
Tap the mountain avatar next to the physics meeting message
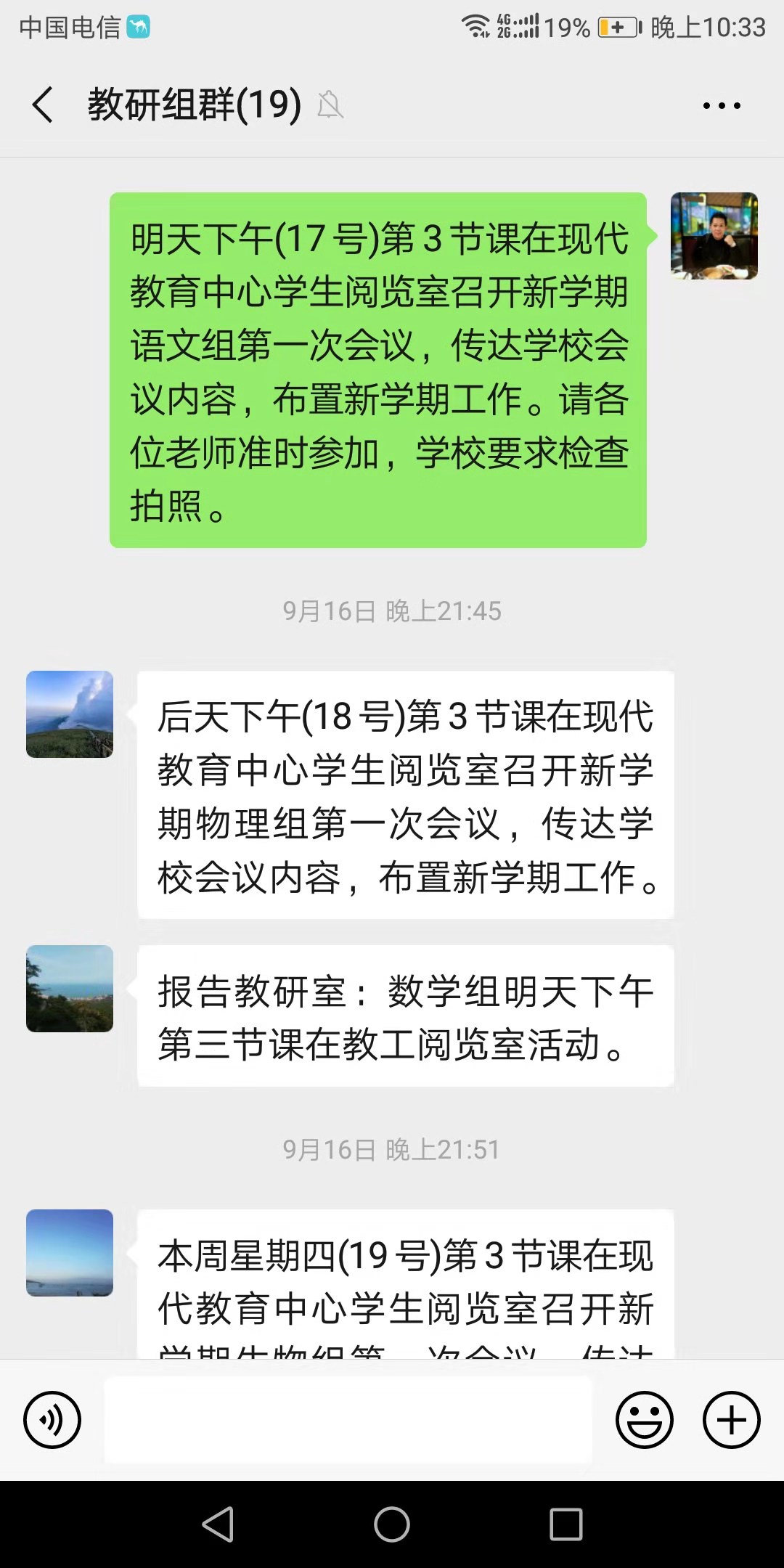pos(69,714)
